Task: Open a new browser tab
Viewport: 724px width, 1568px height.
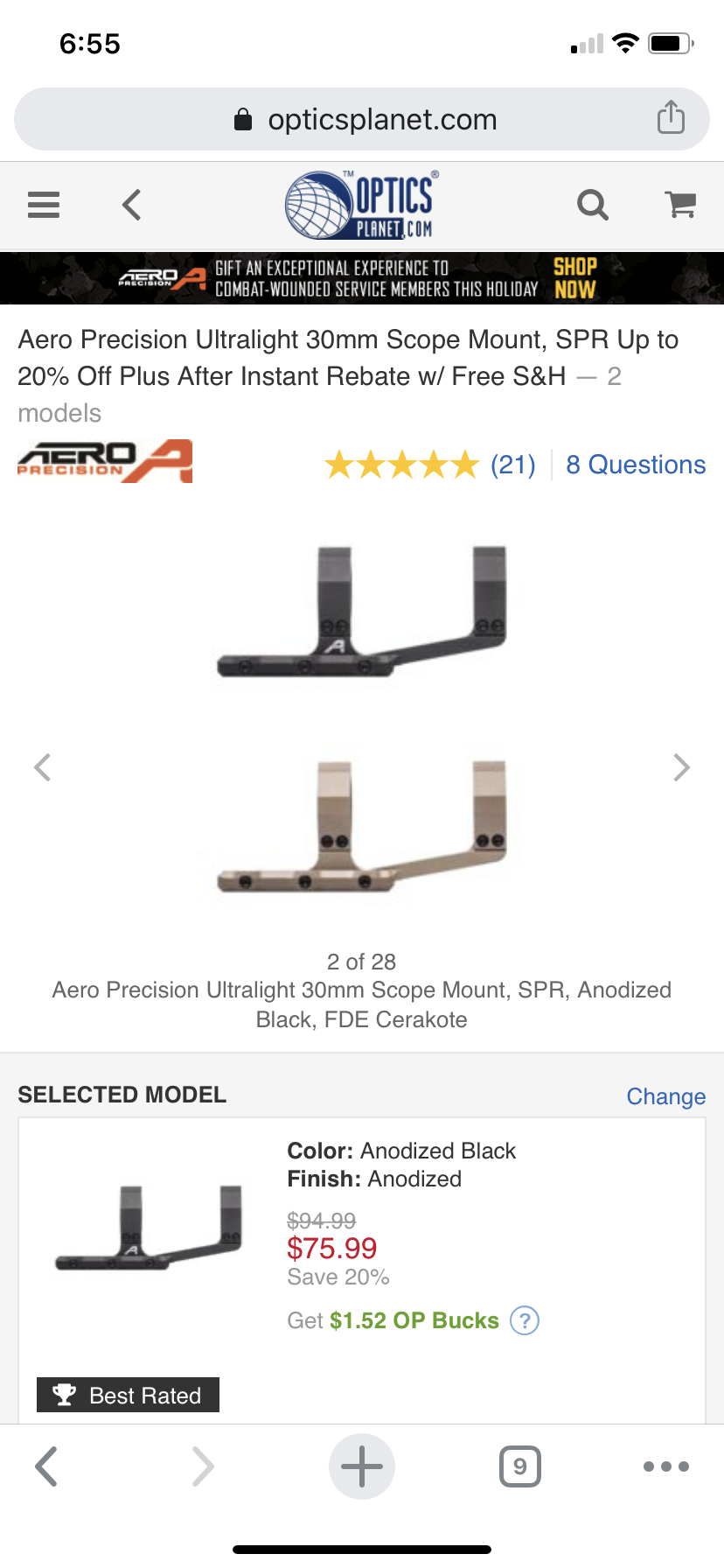Action: [362, 1466]
